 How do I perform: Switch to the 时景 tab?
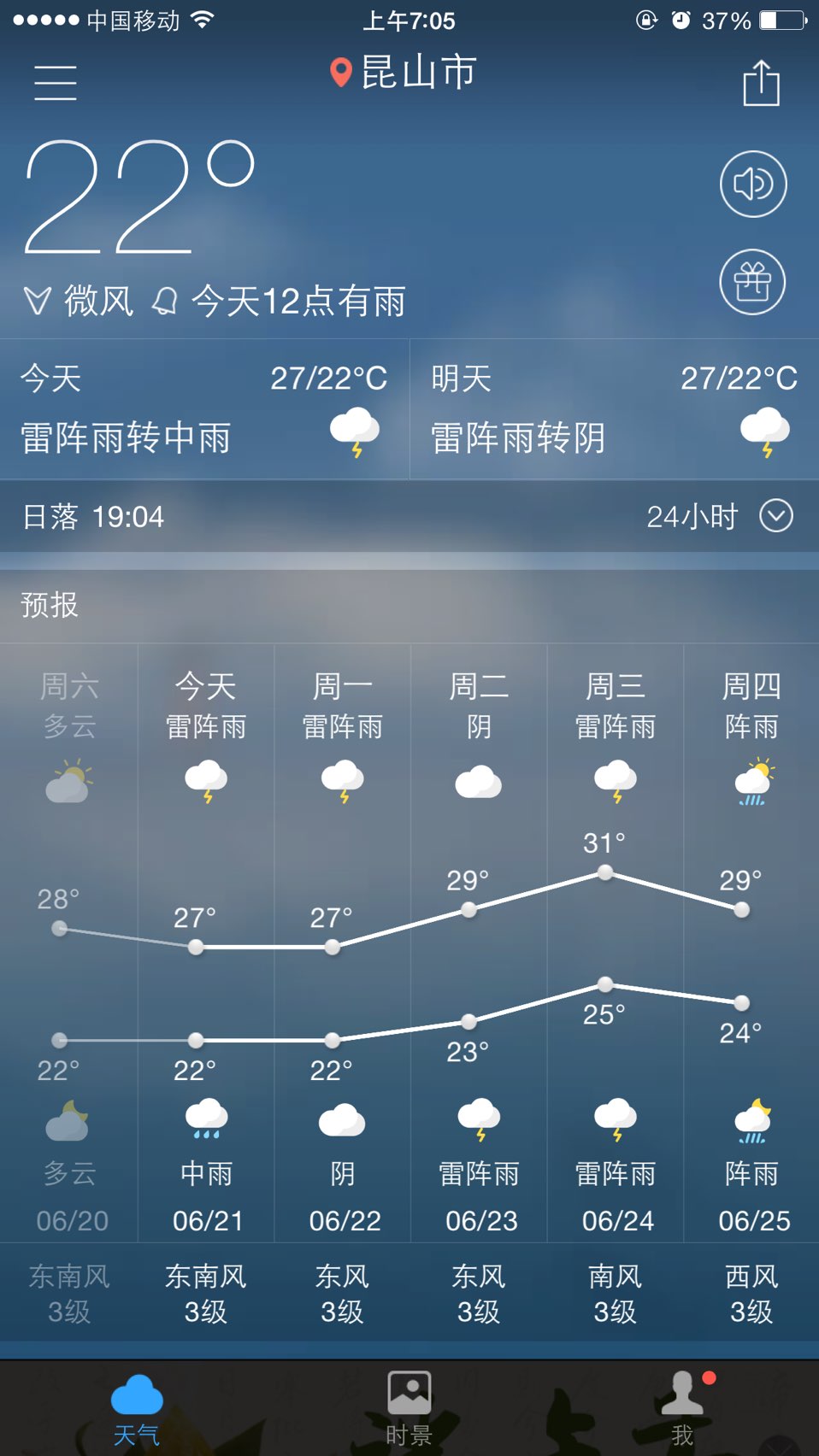pyautogui.click(x=409, y=1409)
